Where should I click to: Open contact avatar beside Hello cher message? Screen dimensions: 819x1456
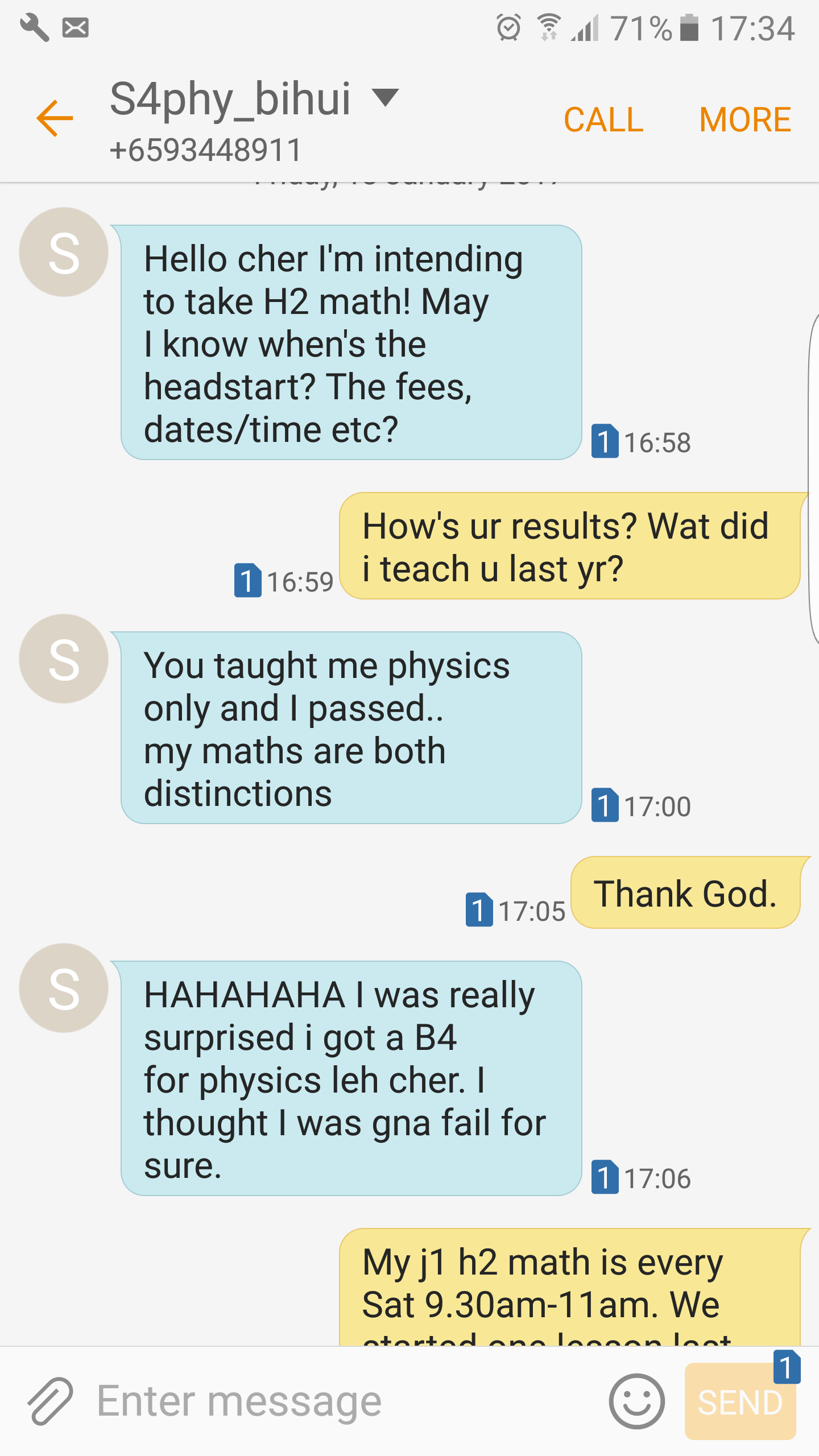[64, 252]
